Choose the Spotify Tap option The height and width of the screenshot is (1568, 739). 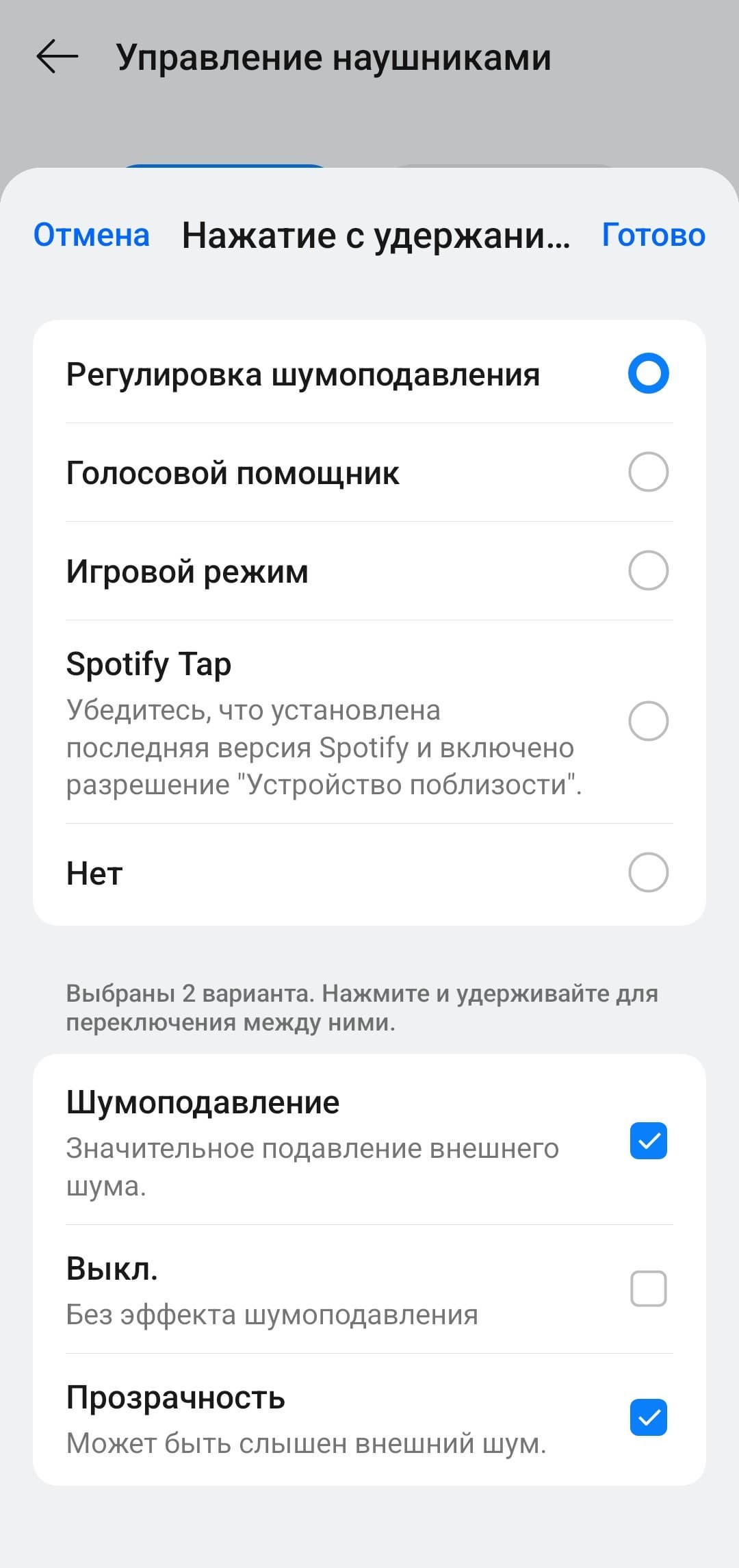[648, 721]
